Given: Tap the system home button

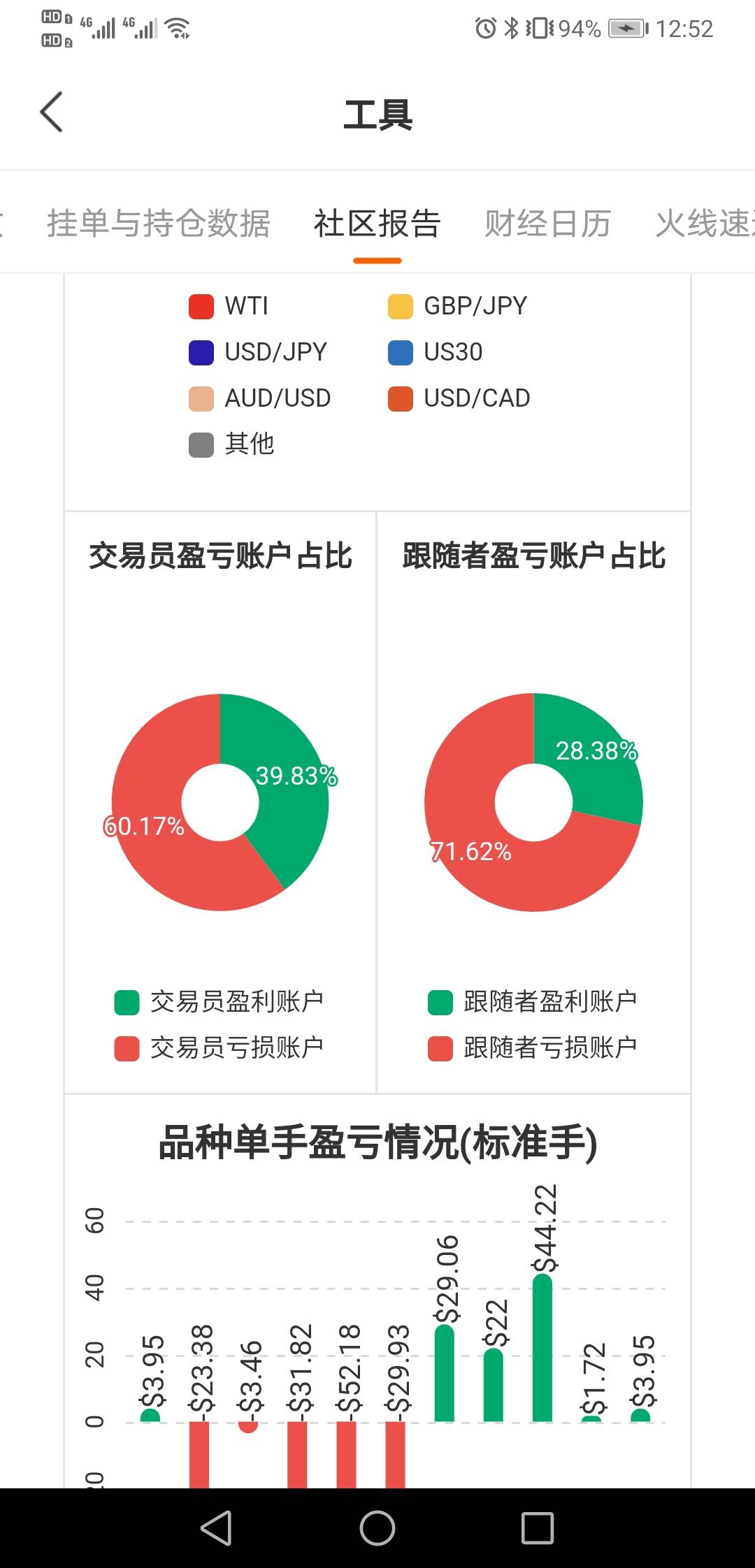Looking at the screenshot, I should click(x=377, y=1528).
